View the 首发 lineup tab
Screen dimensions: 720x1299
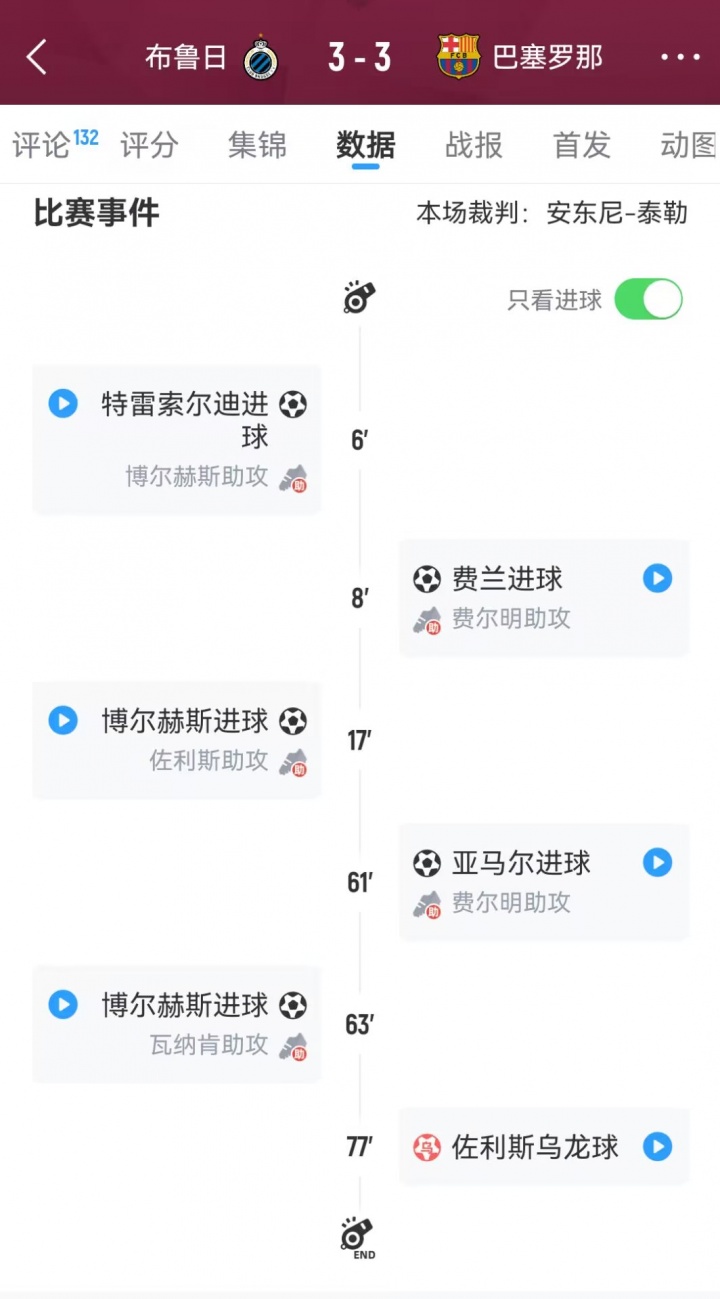pos(581,145)
